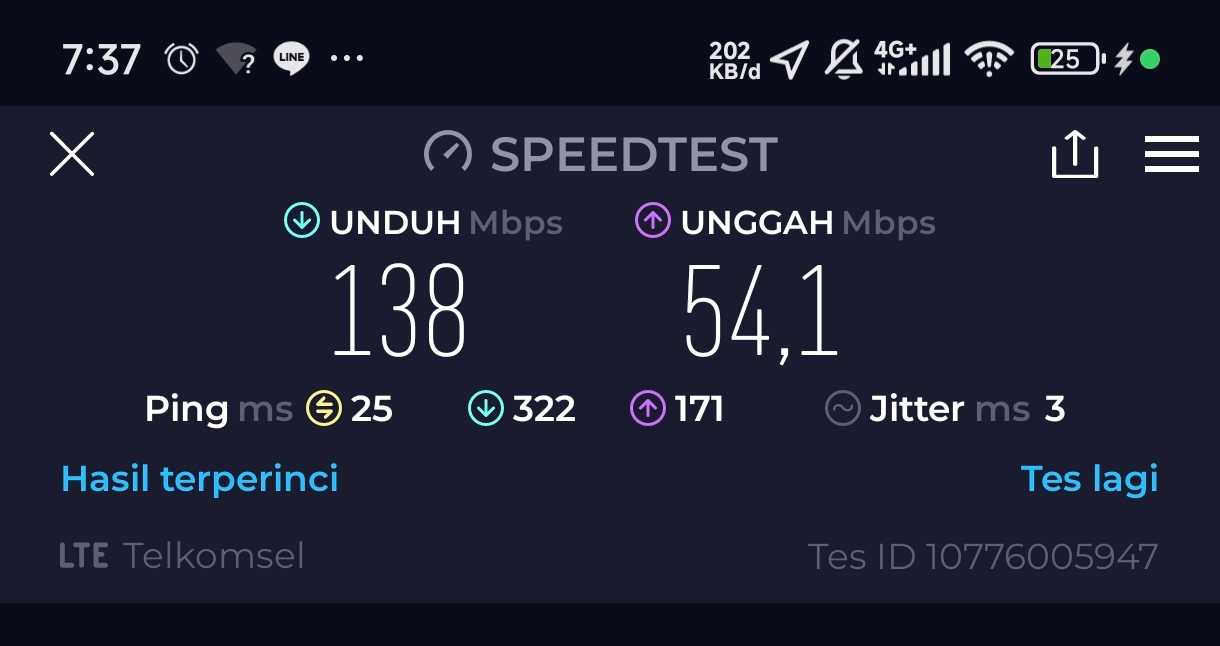Open the hamburger menu
The image size is (1220, 646).
point(1171,155)
